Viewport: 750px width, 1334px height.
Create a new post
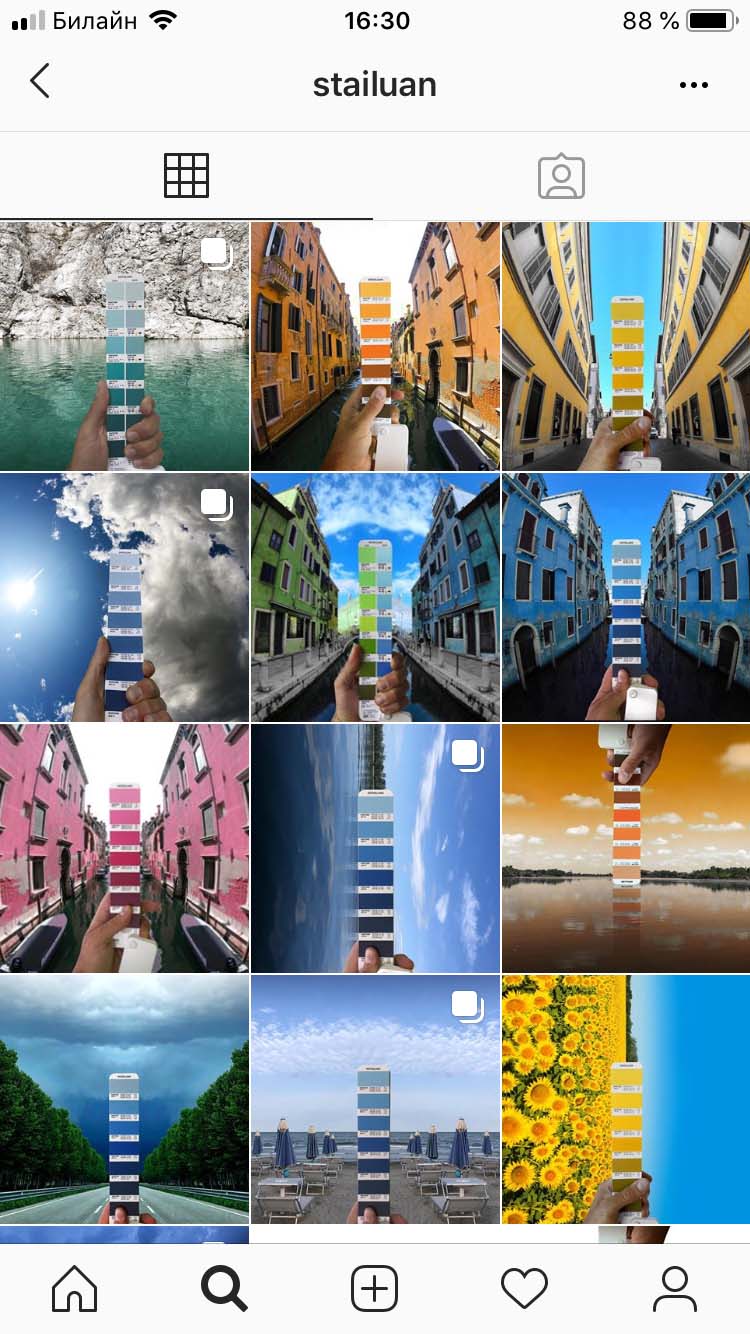tap(375, 1289)
